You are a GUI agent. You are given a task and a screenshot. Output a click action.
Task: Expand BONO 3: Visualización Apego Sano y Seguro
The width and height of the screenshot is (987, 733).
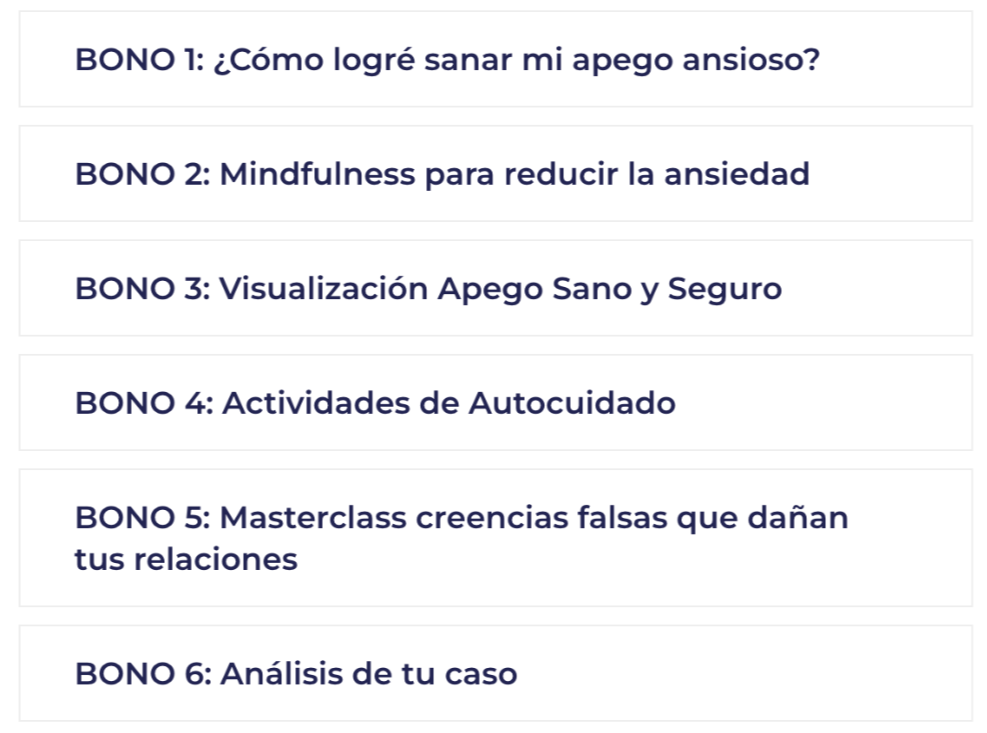(428, 289)
